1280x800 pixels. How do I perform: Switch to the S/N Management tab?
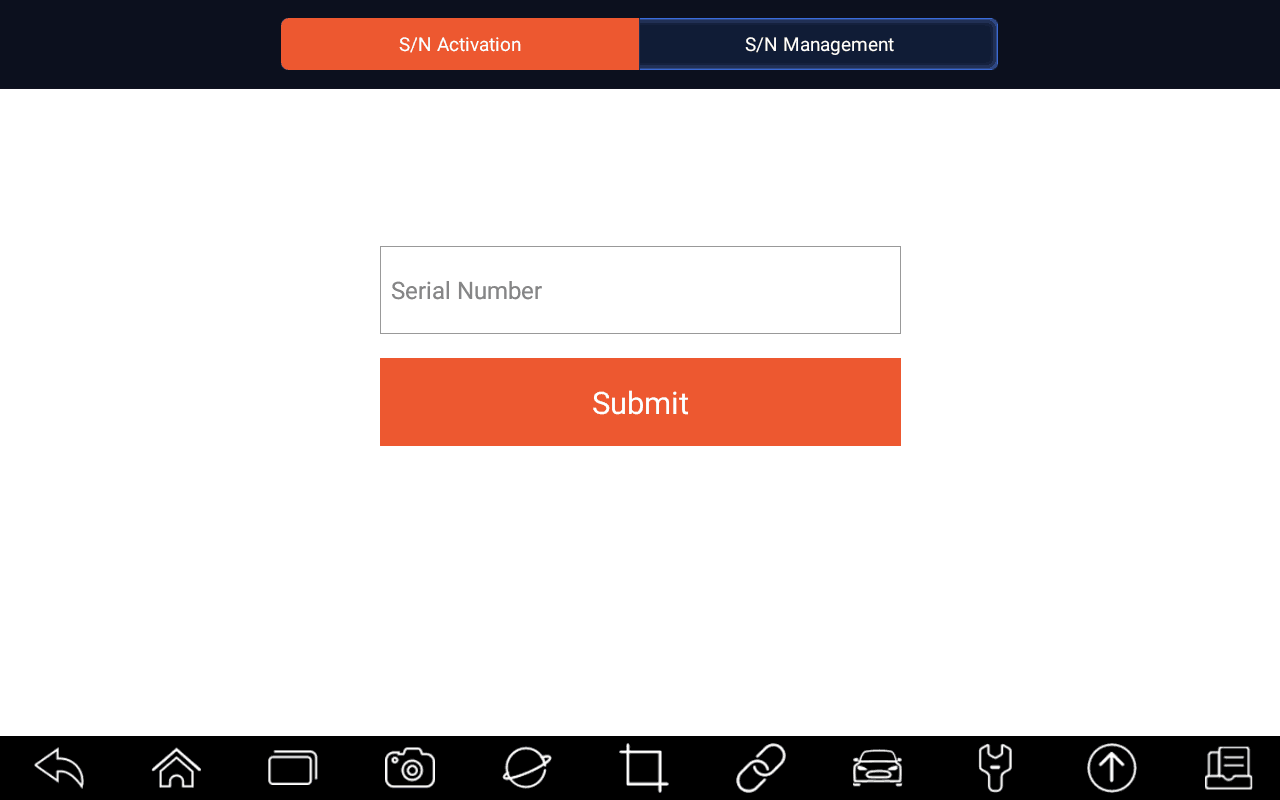point(818,44)
